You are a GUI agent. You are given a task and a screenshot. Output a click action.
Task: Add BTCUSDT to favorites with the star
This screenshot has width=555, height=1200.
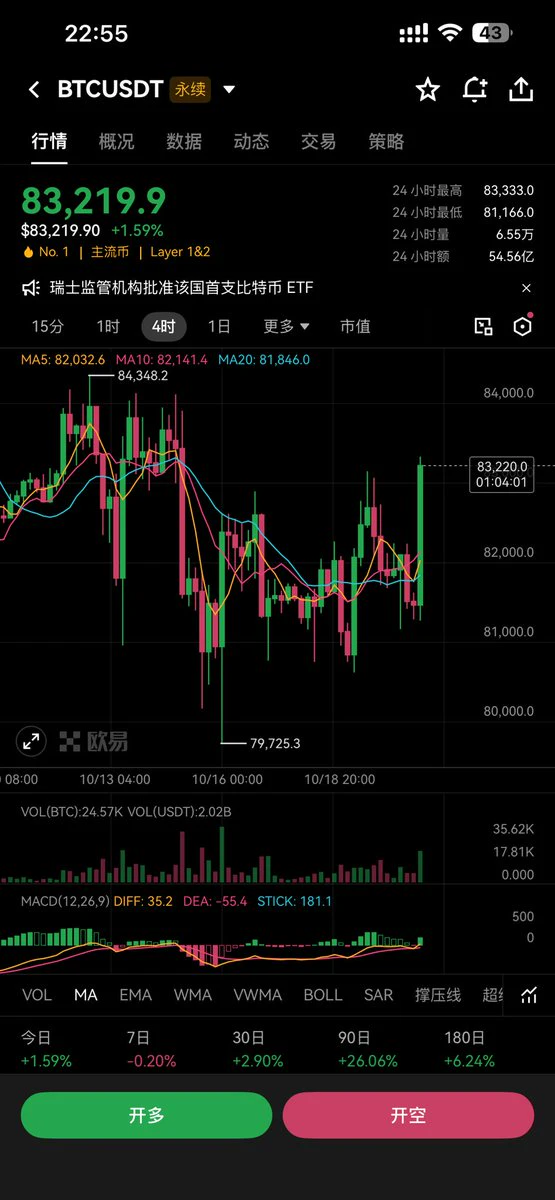(428, 90)
